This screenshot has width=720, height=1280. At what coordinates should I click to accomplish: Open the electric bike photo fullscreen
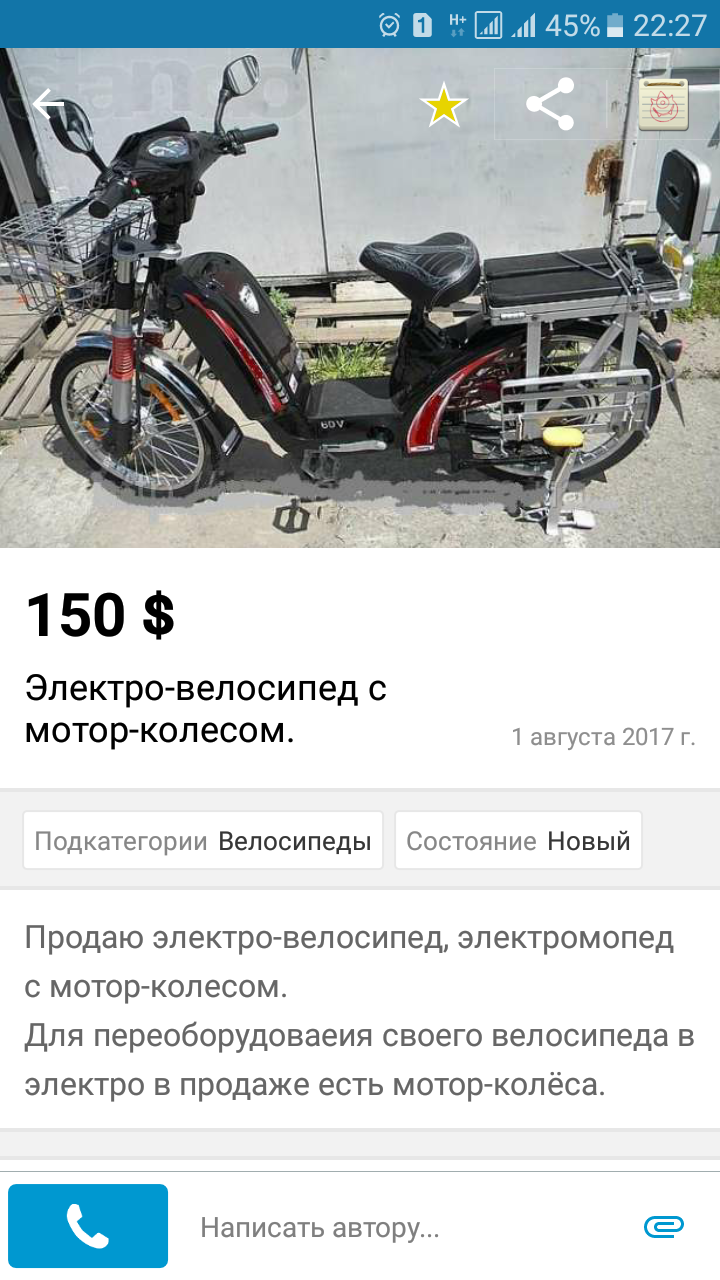[360, 330]
